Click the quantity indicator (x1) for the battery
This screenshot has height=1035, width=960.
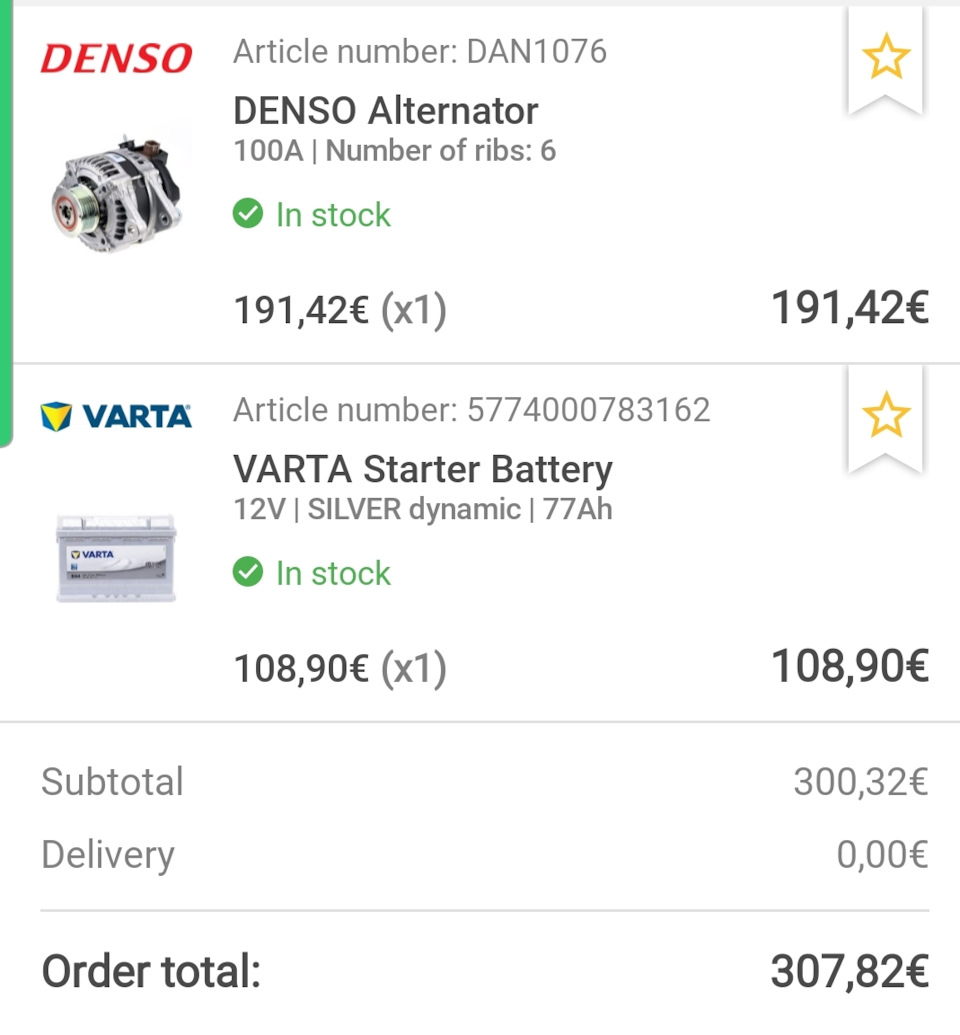[417, 668]
